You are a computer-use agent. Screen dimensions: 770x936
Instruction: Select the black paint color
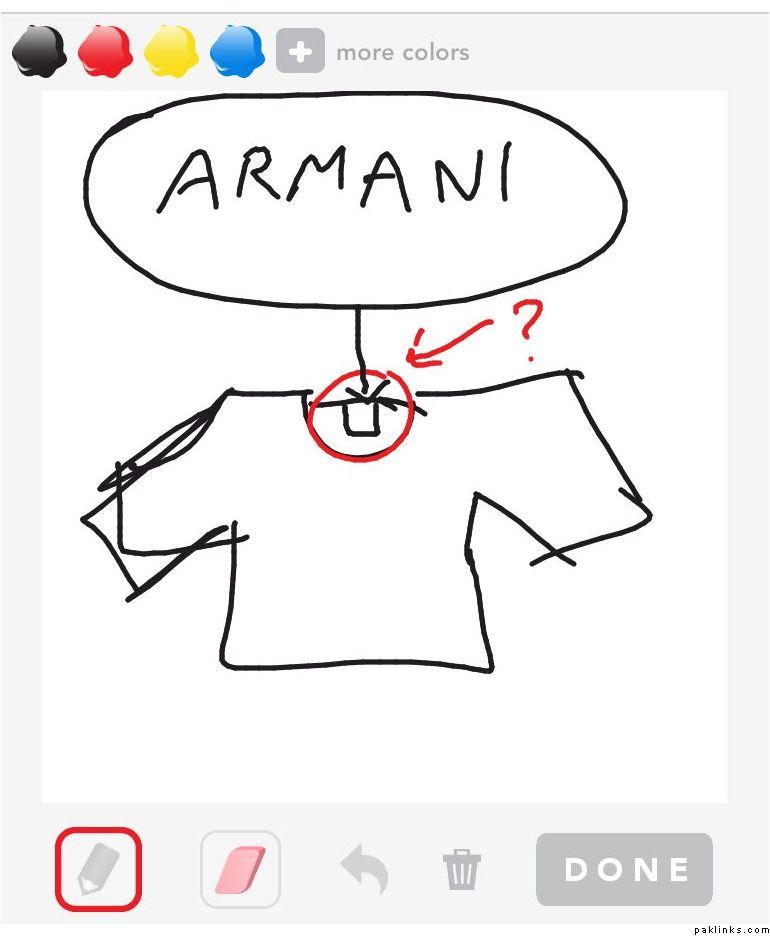click(39, 51)
